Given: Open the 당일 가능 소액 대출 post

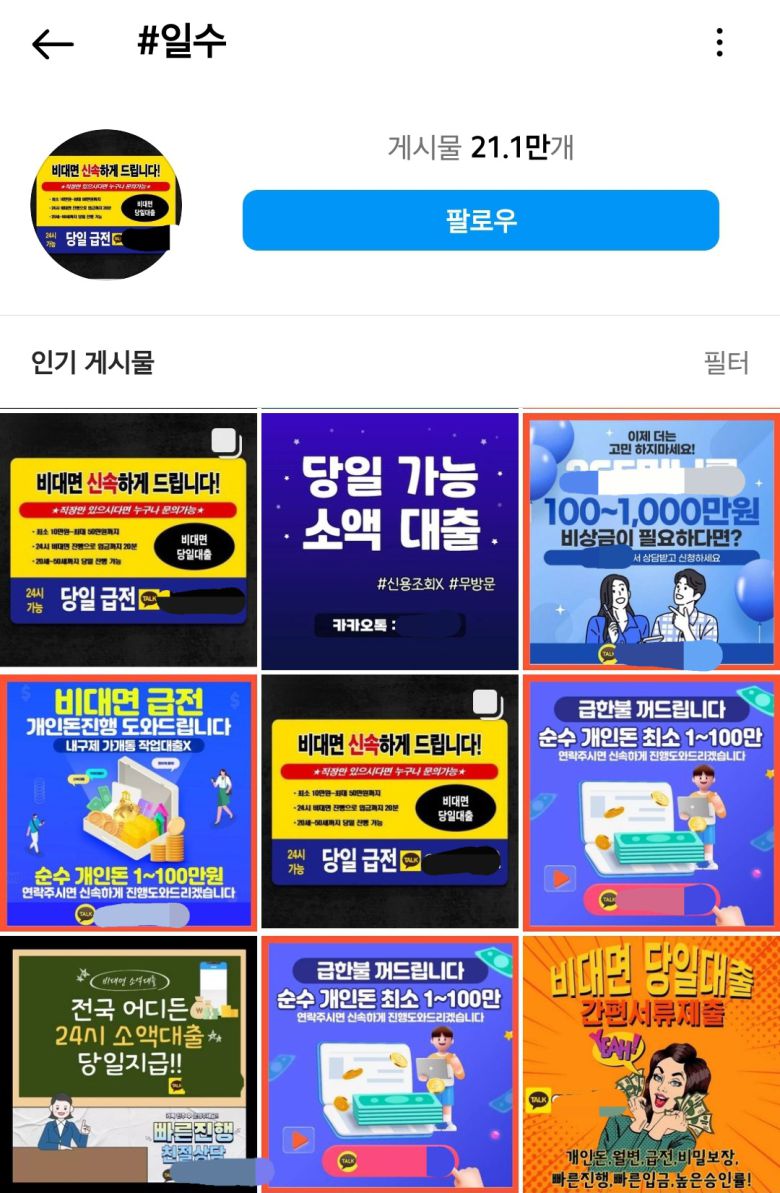Looking at the screenshot, I should [x=390, y=540].
